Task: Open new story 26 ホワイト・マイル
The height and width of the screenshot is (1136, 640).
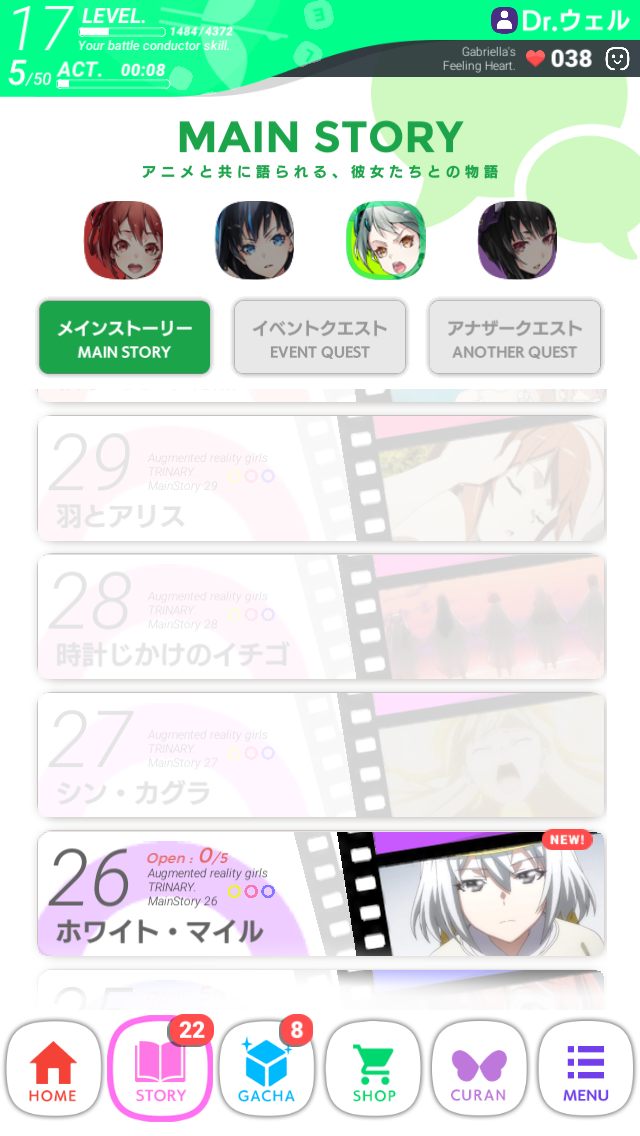Action: click(320, 893)
